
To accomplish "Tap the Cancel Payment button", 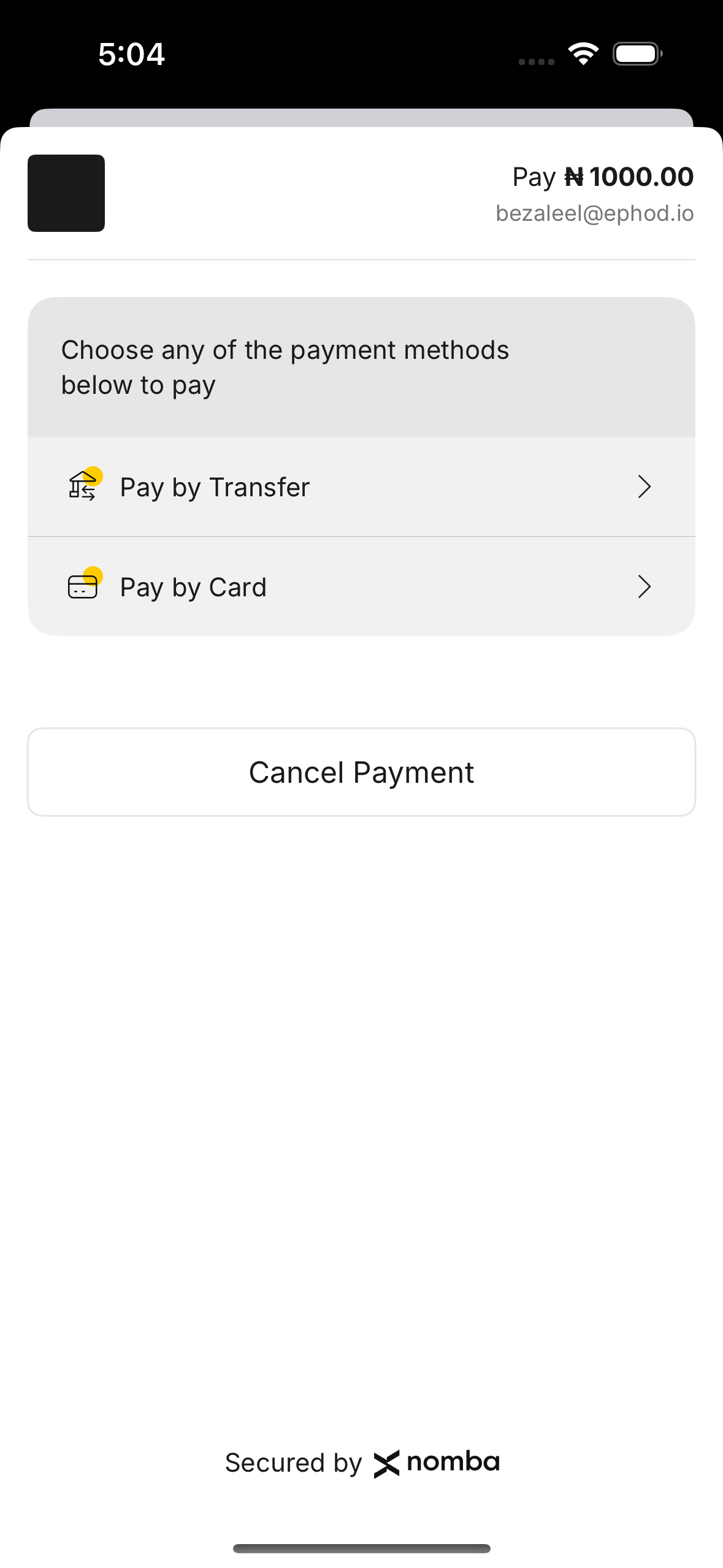I will tap(361, 772).
